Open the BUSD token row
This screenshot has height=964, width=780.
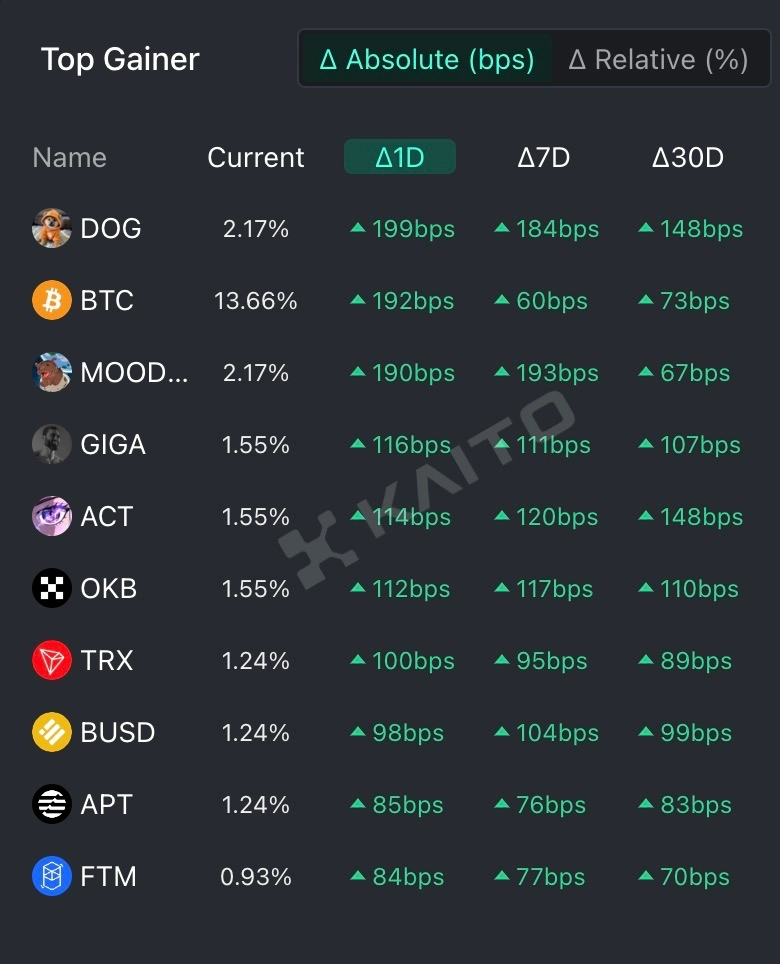point(117,733)
